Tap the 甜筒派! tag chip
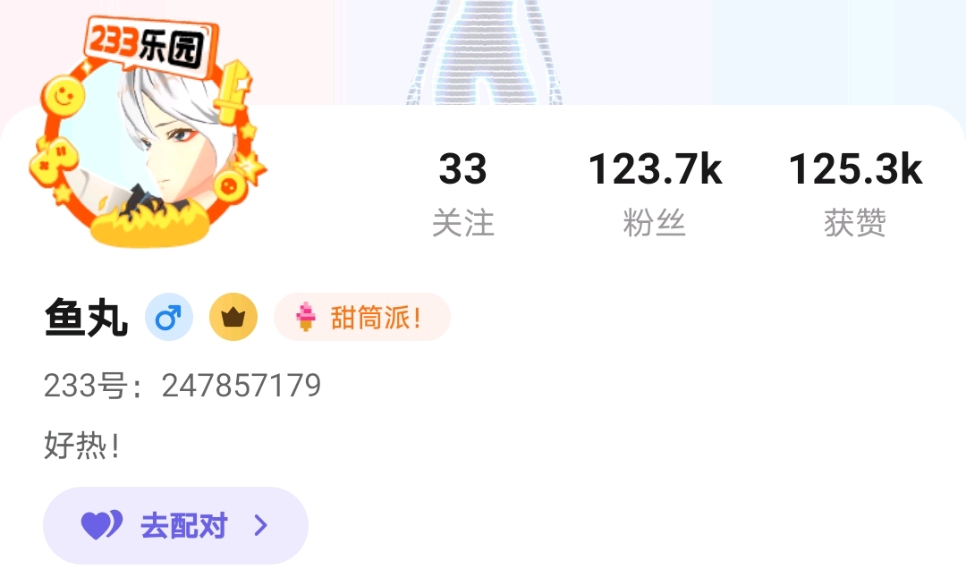This screenshot has width=966, height=576. click(x=362, y=318)
